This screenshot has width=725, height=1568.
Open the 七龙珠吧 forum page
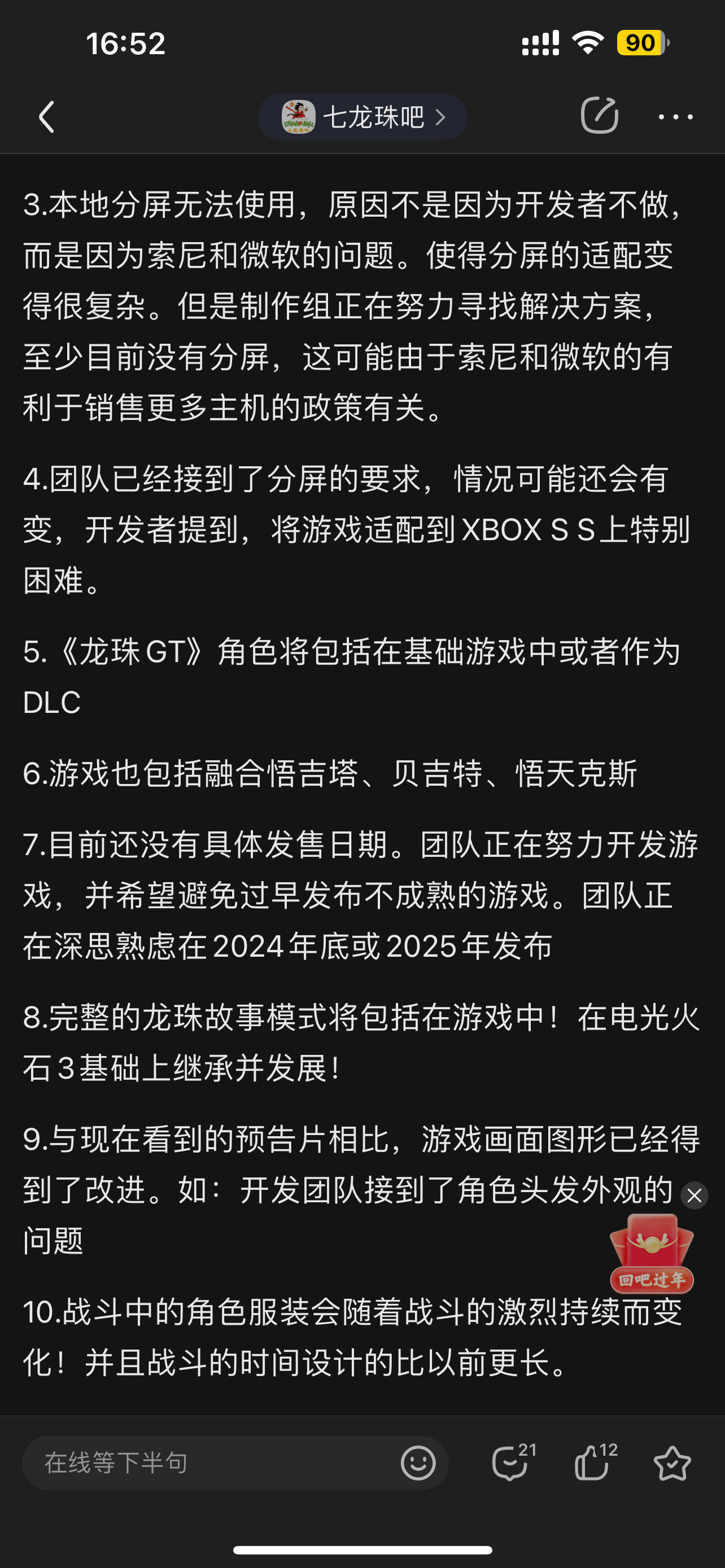coord(363,117)
